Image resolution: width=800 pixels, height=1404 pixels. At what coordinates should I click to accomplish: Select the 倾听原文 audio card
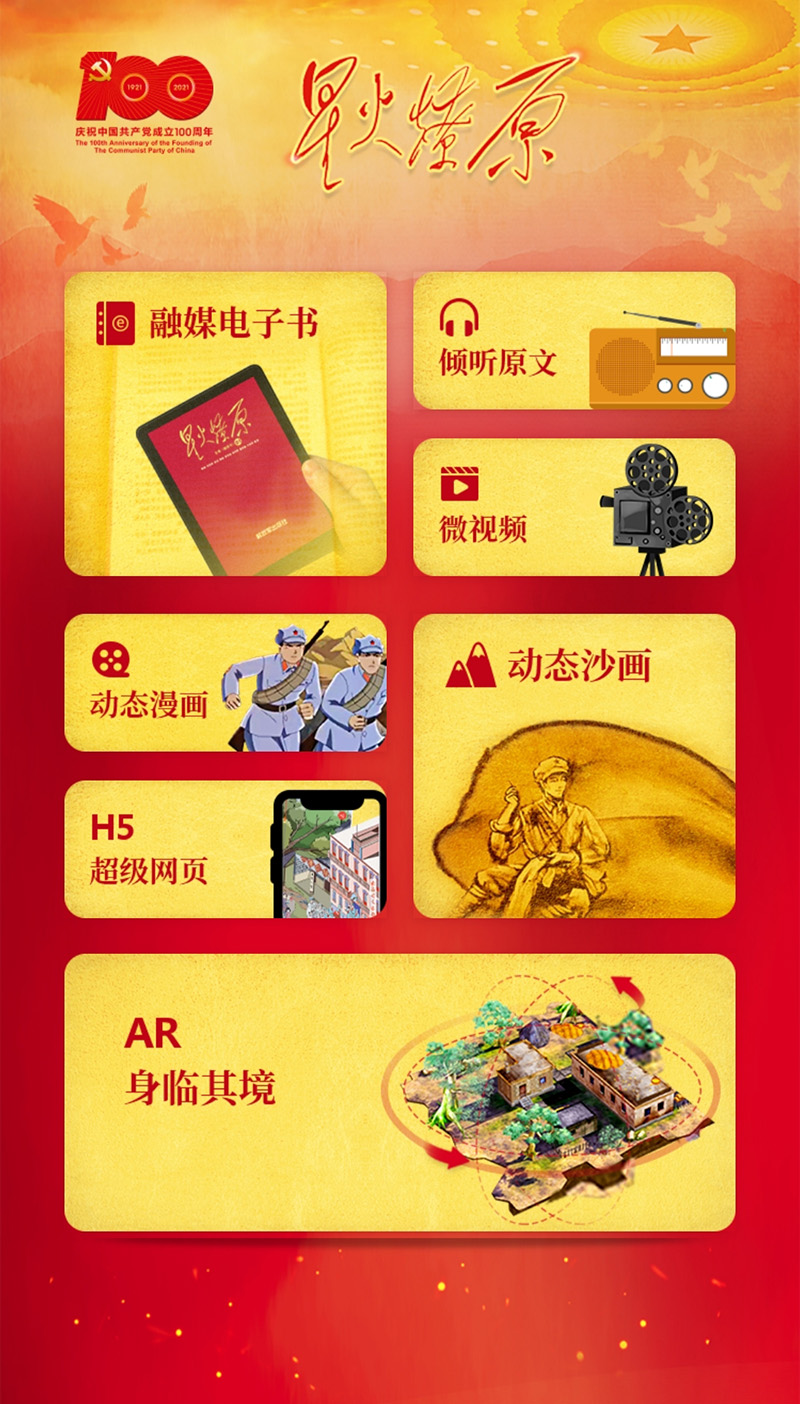[x=574, y=341]
